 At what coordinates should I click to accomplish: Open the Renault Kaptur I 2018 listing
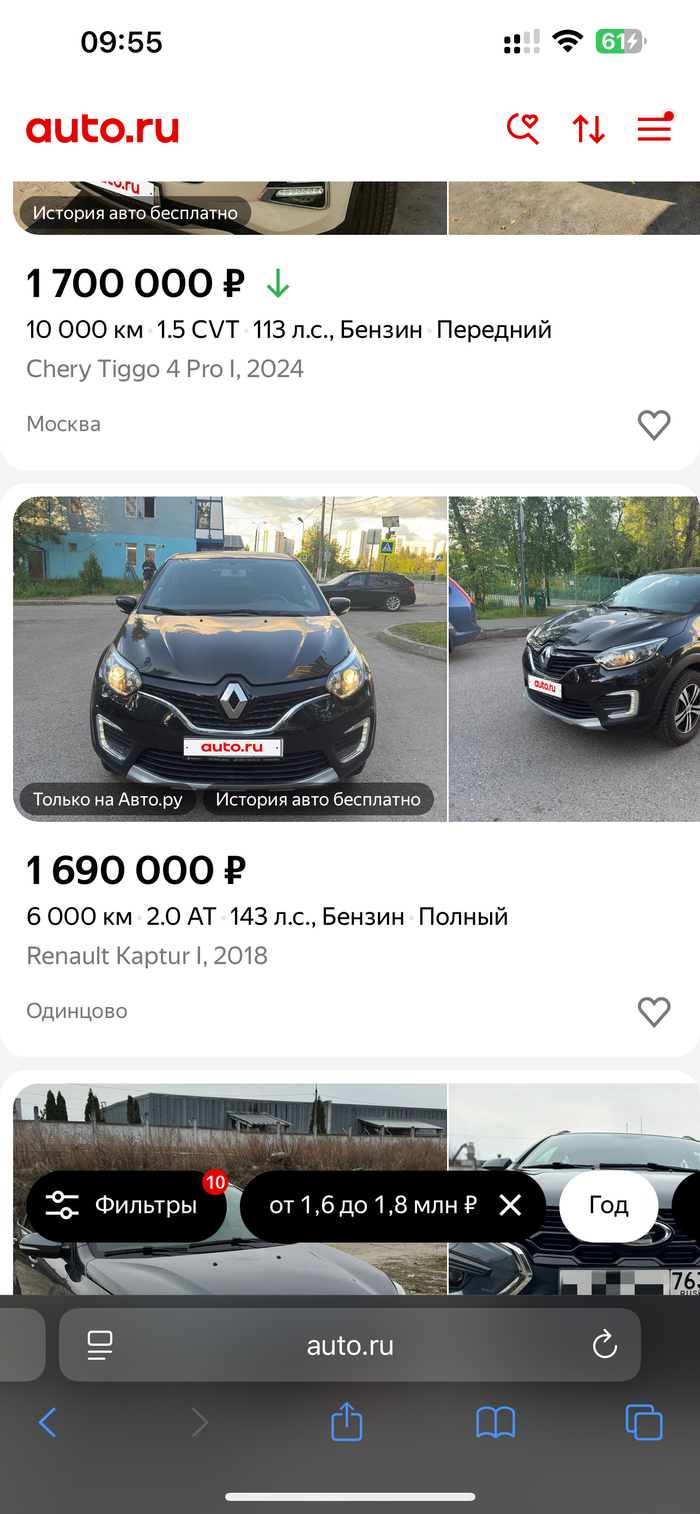point(147,955)
